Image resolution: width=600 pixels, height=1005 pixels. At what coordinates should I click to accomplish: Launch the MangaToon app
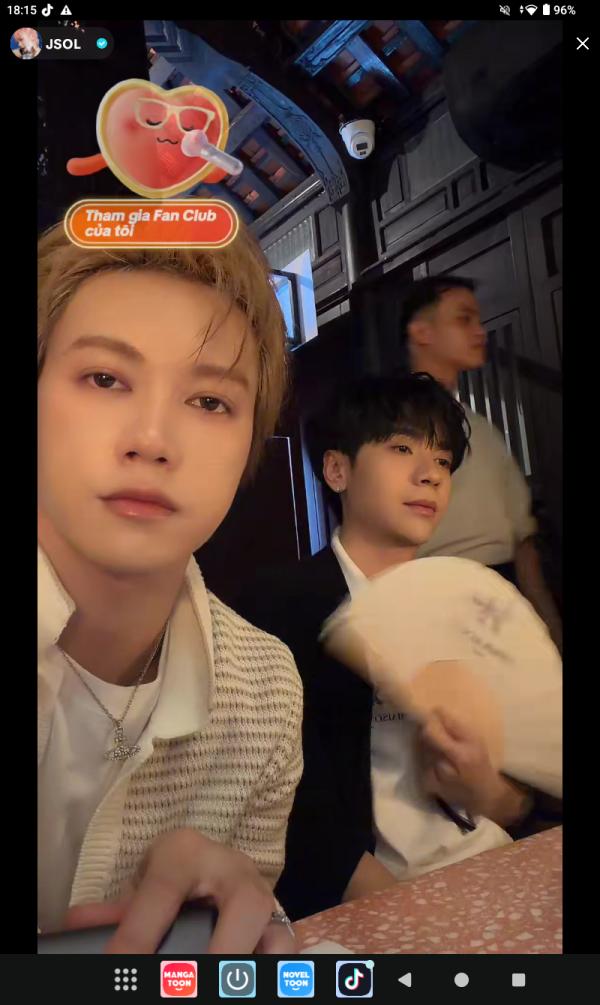pos(179,979)
